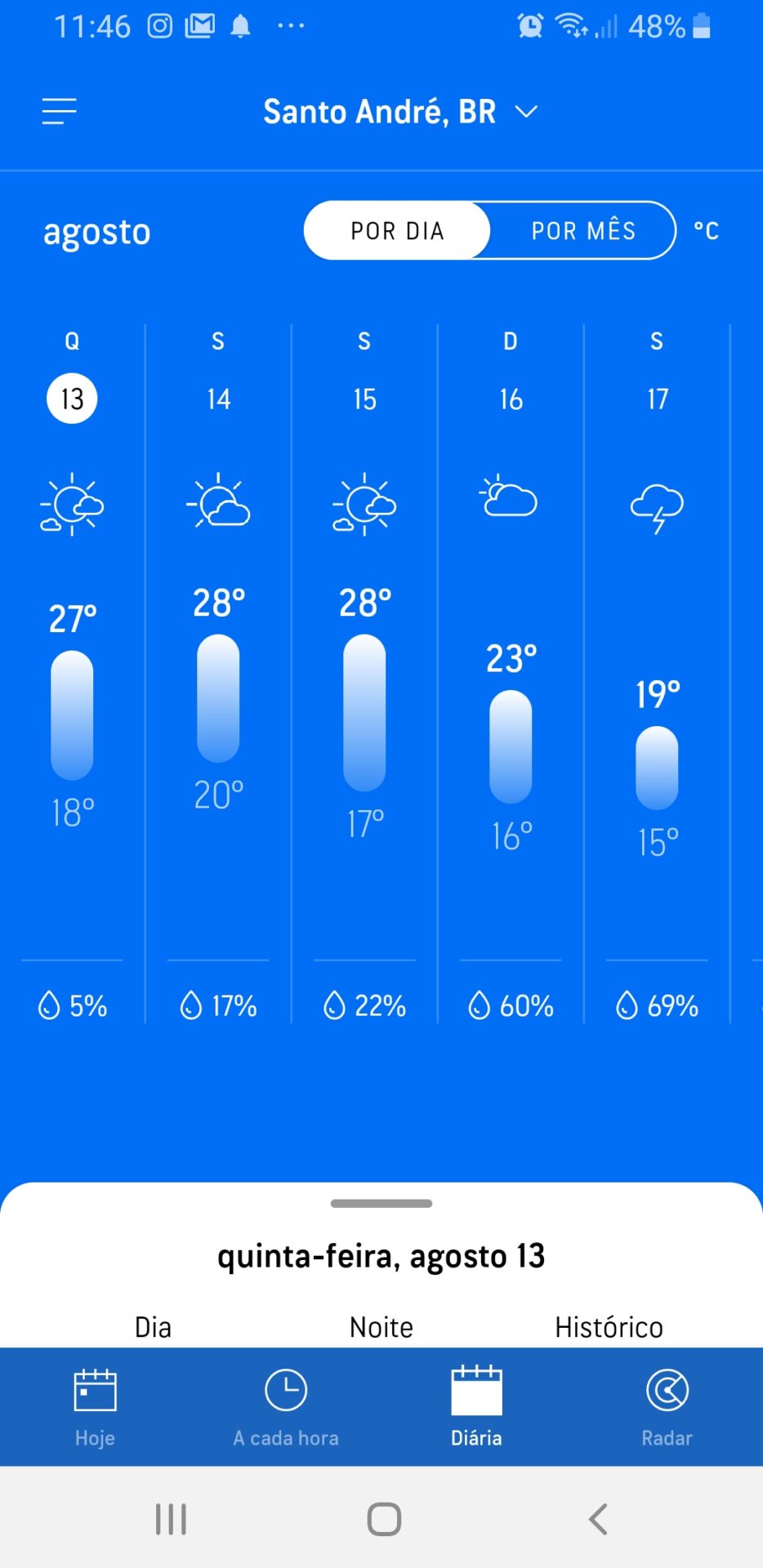Open the Diária tab

tap(476, 1407)
